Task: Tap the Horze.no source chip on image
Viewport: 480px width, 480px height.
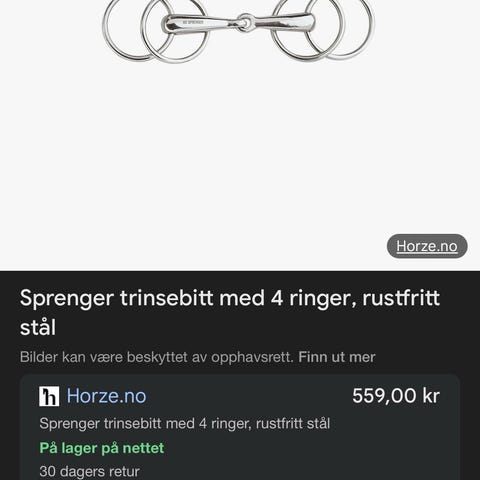Action: [427, 246]
